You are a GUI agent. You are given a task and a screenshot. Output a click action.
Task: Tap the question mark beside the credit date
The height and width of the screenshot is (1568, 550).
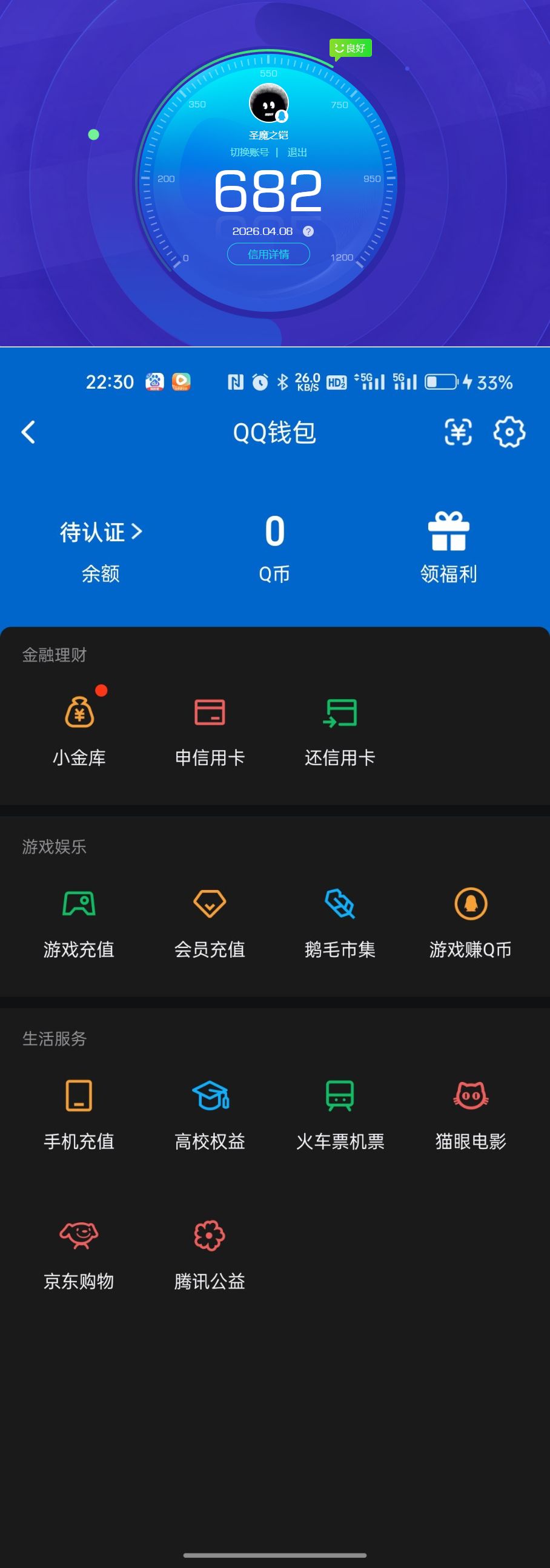coord(308,231)
